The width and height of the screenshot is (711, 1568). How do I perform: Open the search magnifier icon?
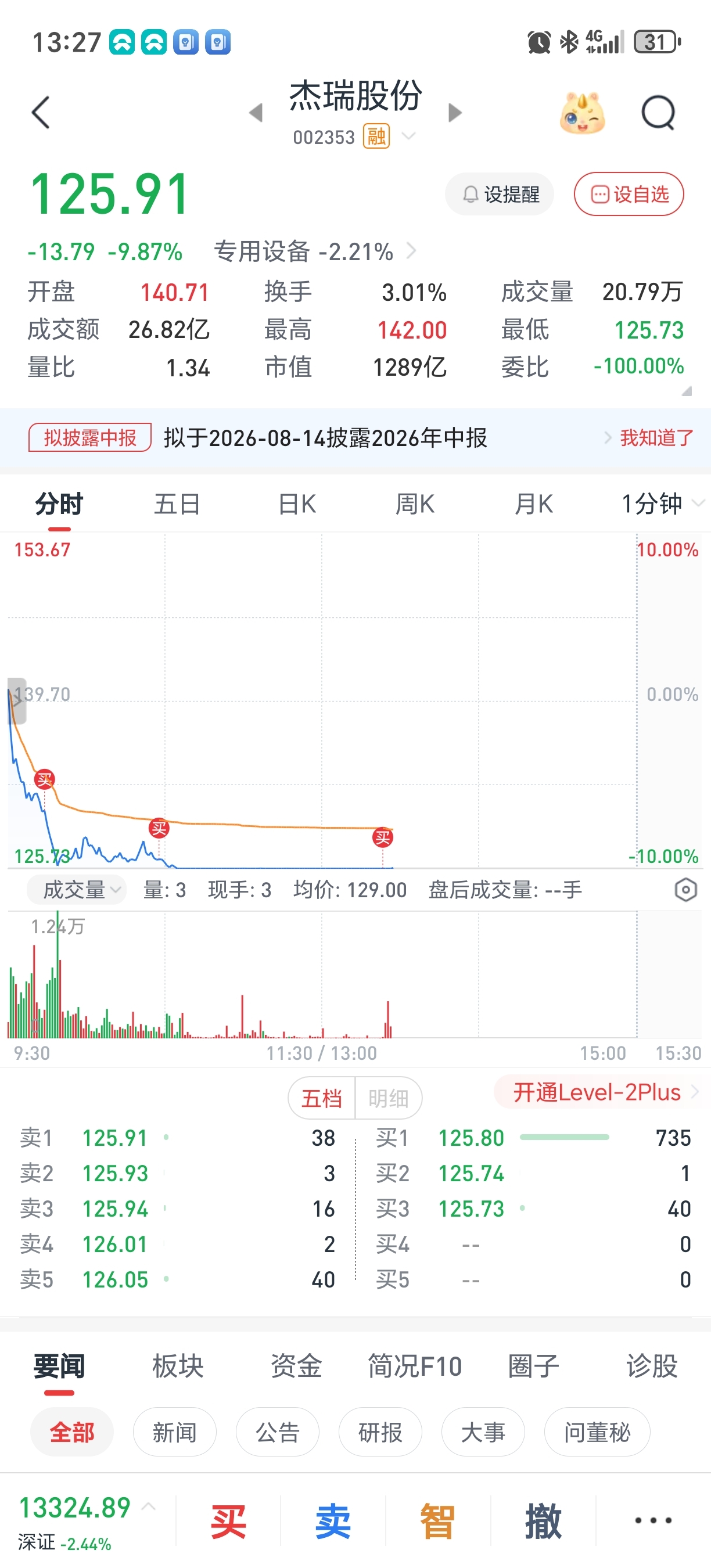point(659,113)
